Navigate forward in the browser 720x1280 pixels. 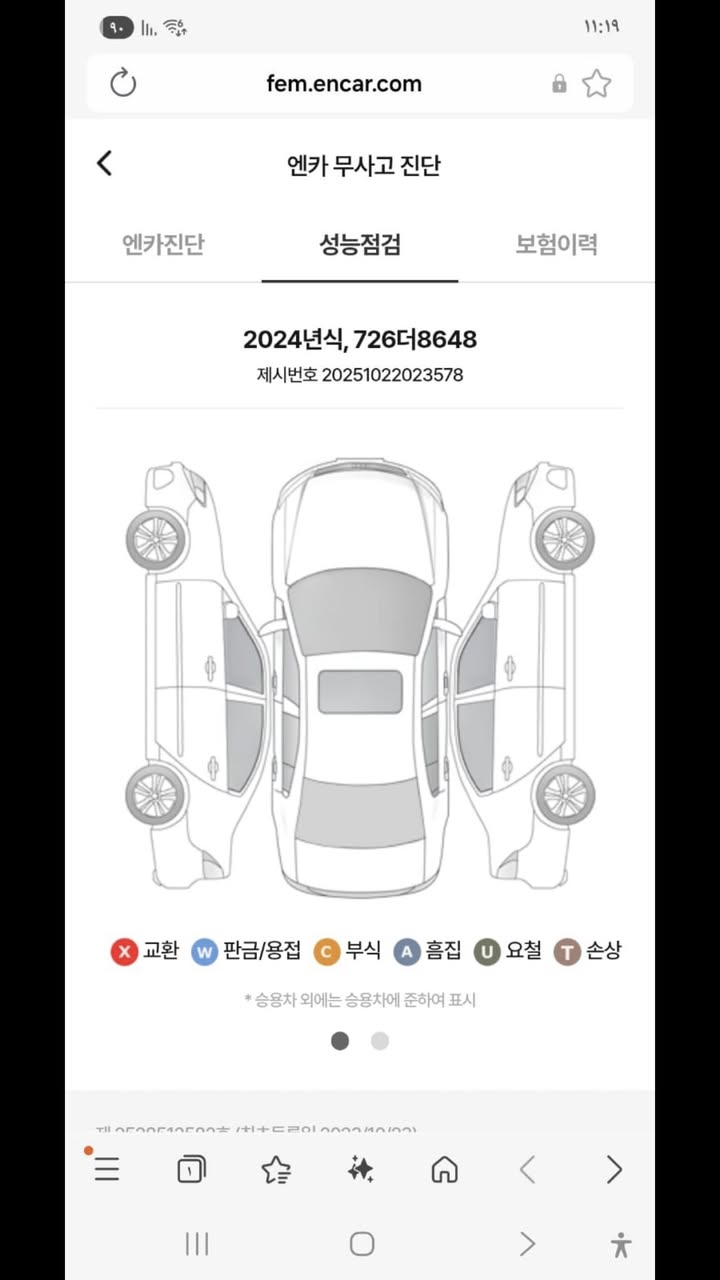pyautogui.click(x=614, y=1169)
